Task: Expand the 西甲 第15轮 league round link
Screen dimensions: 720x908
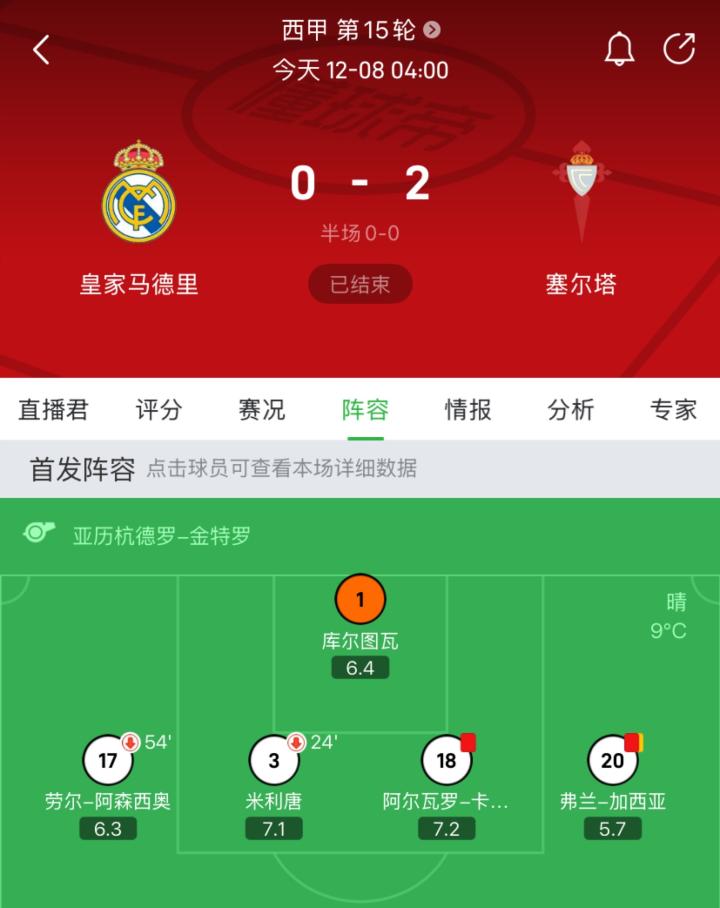Action: [x=360, y=30]
